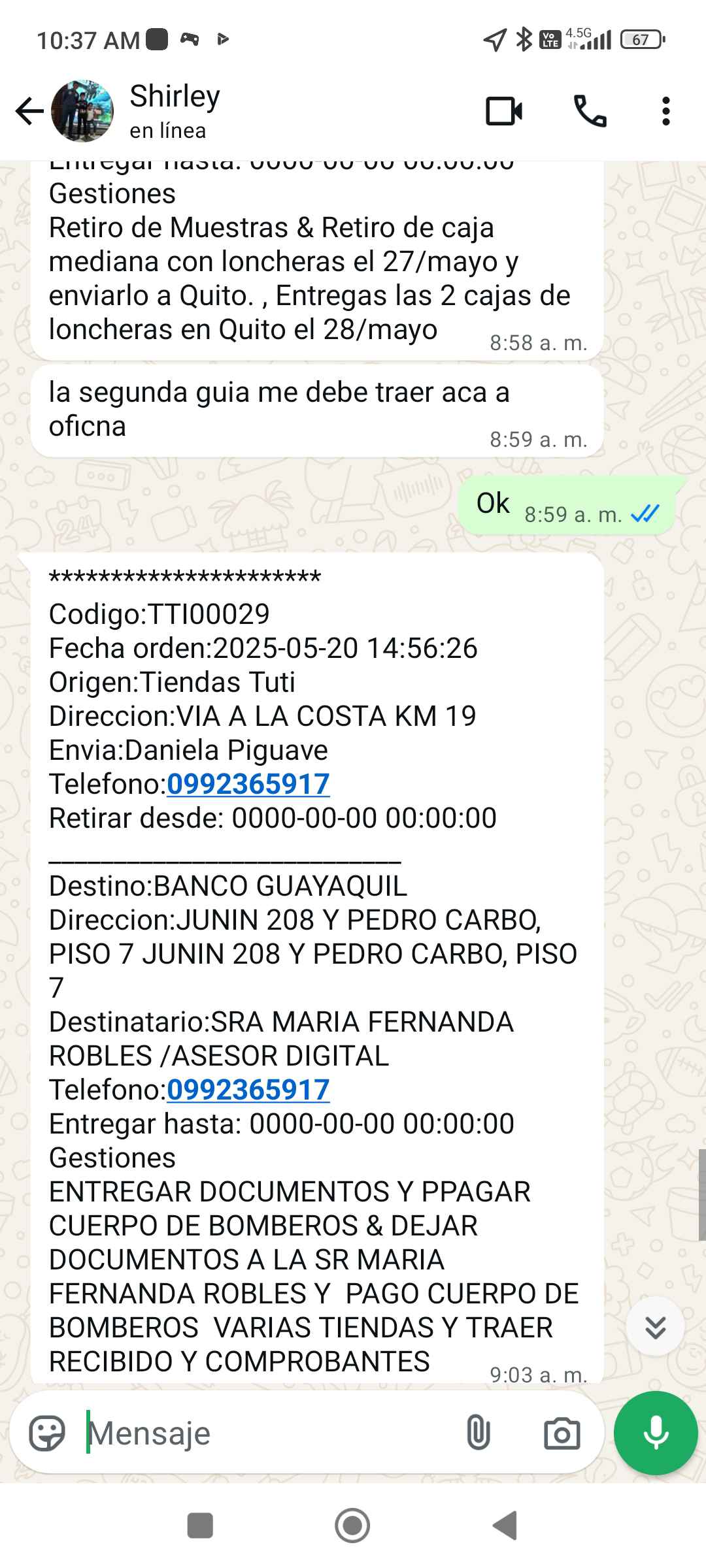Open Shirley's profile picture
The image size is (706, 1568).
coord(82,111)
